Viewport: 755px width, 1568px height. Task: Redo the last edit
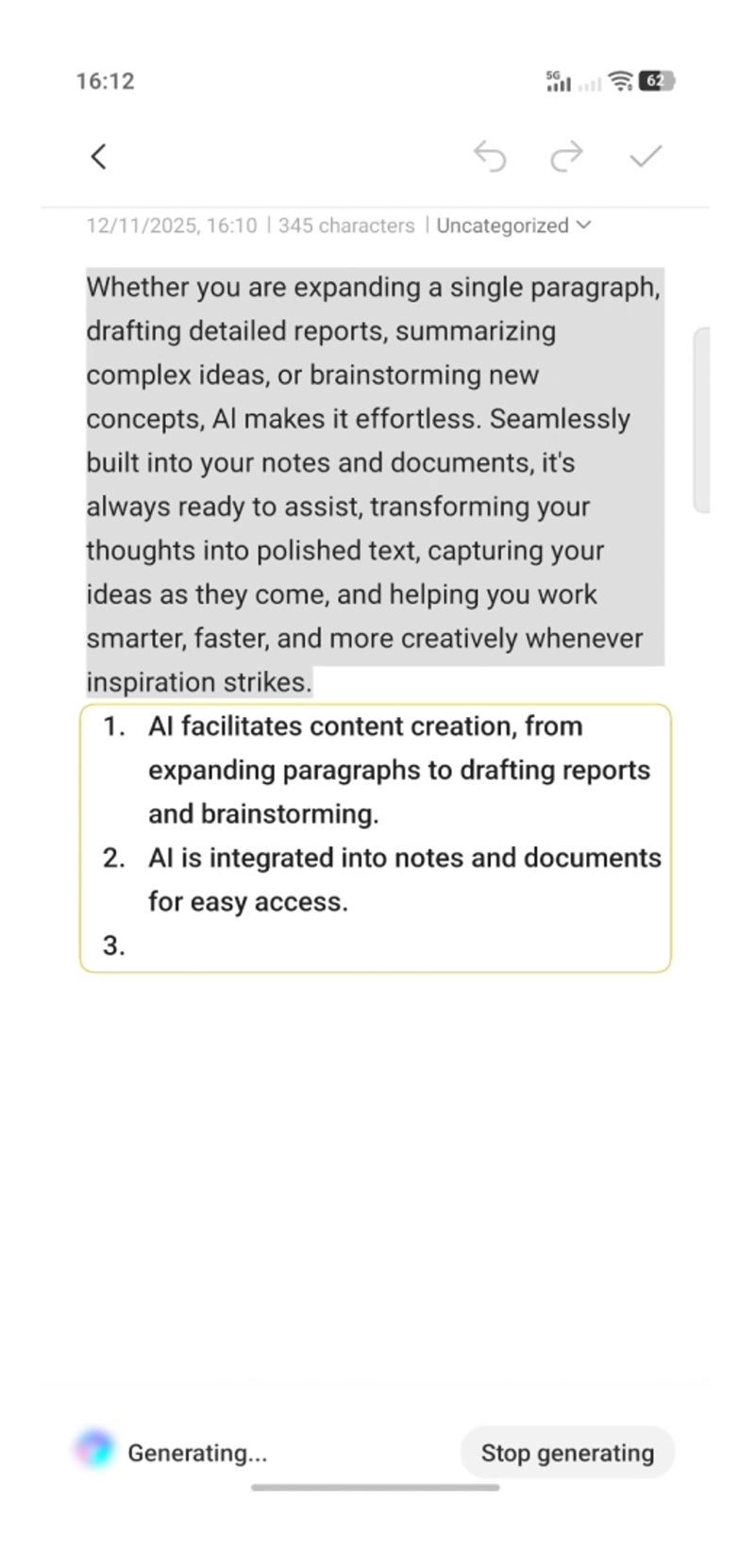pos(566,157)
